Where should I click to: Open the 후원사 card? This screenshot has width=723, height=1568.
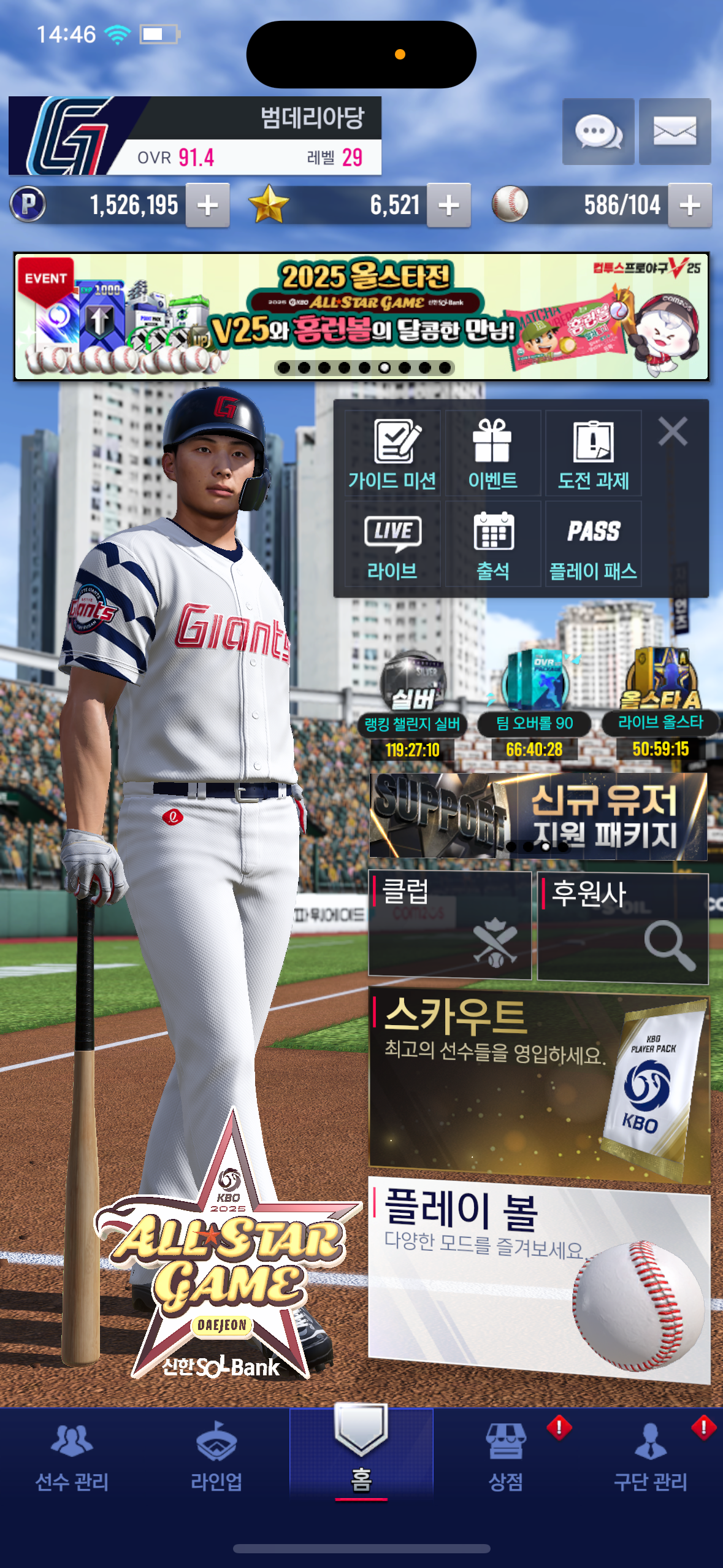[x=622, y=928]
